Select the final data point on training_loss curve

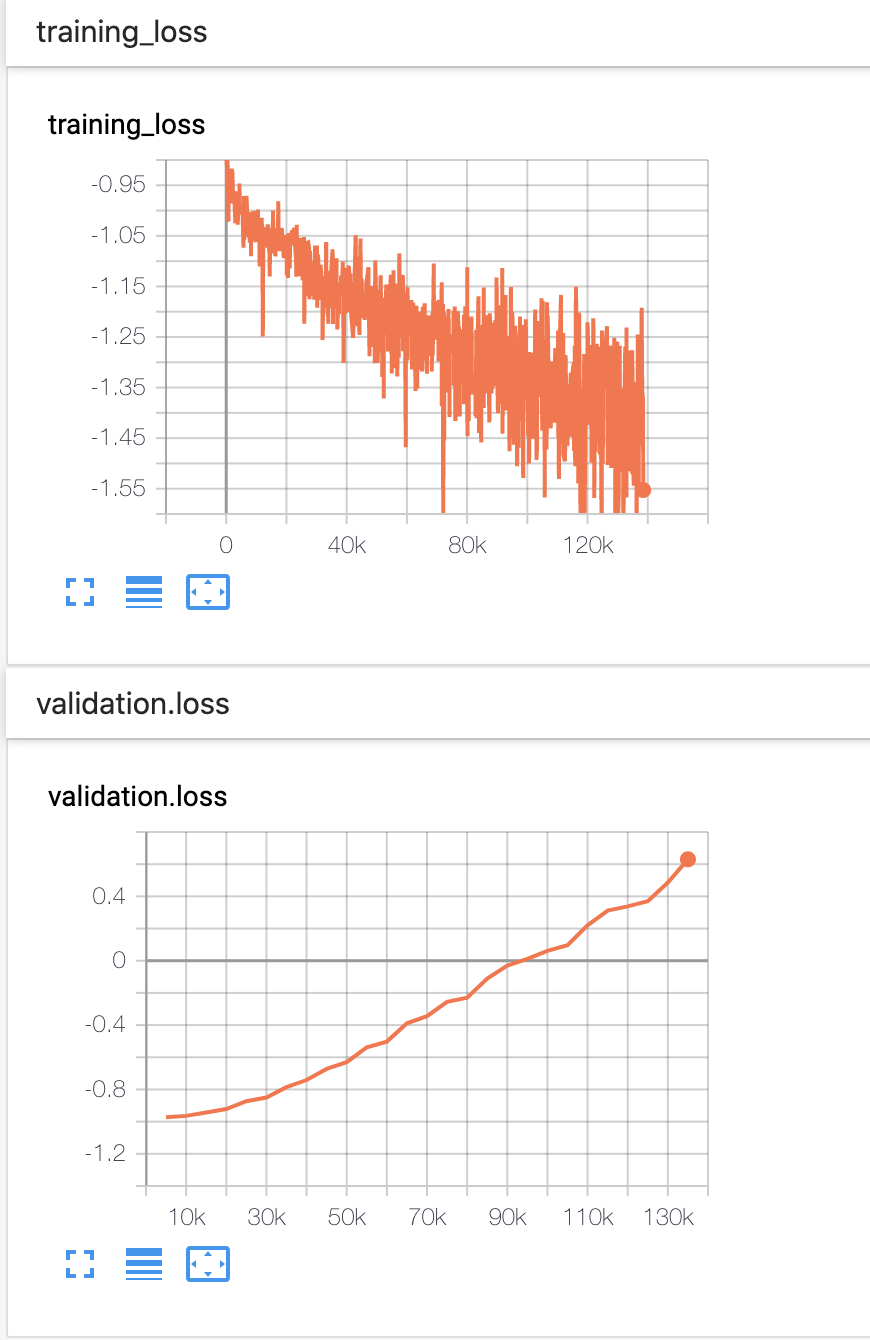tap(645, 489)
